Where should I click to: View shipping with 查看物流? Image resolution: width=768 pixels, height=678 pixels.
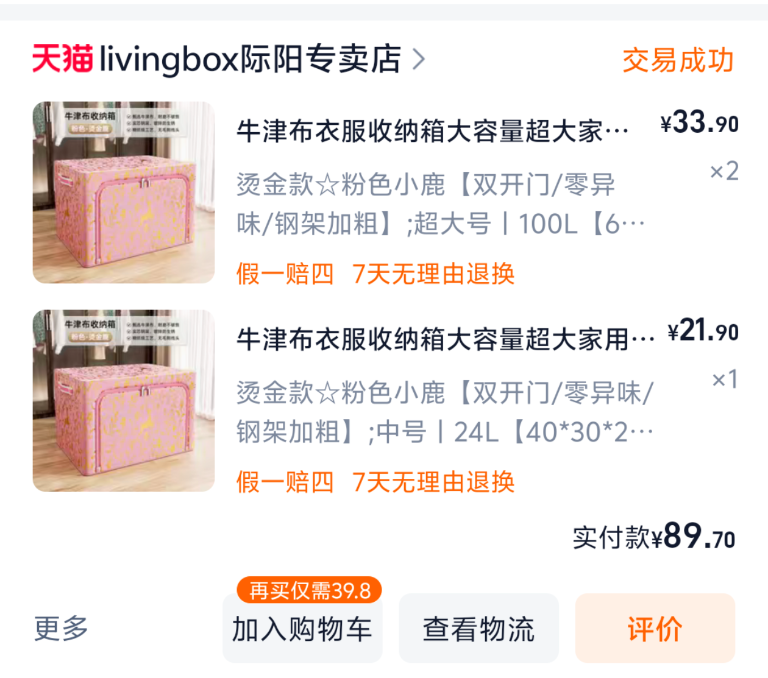479,629
